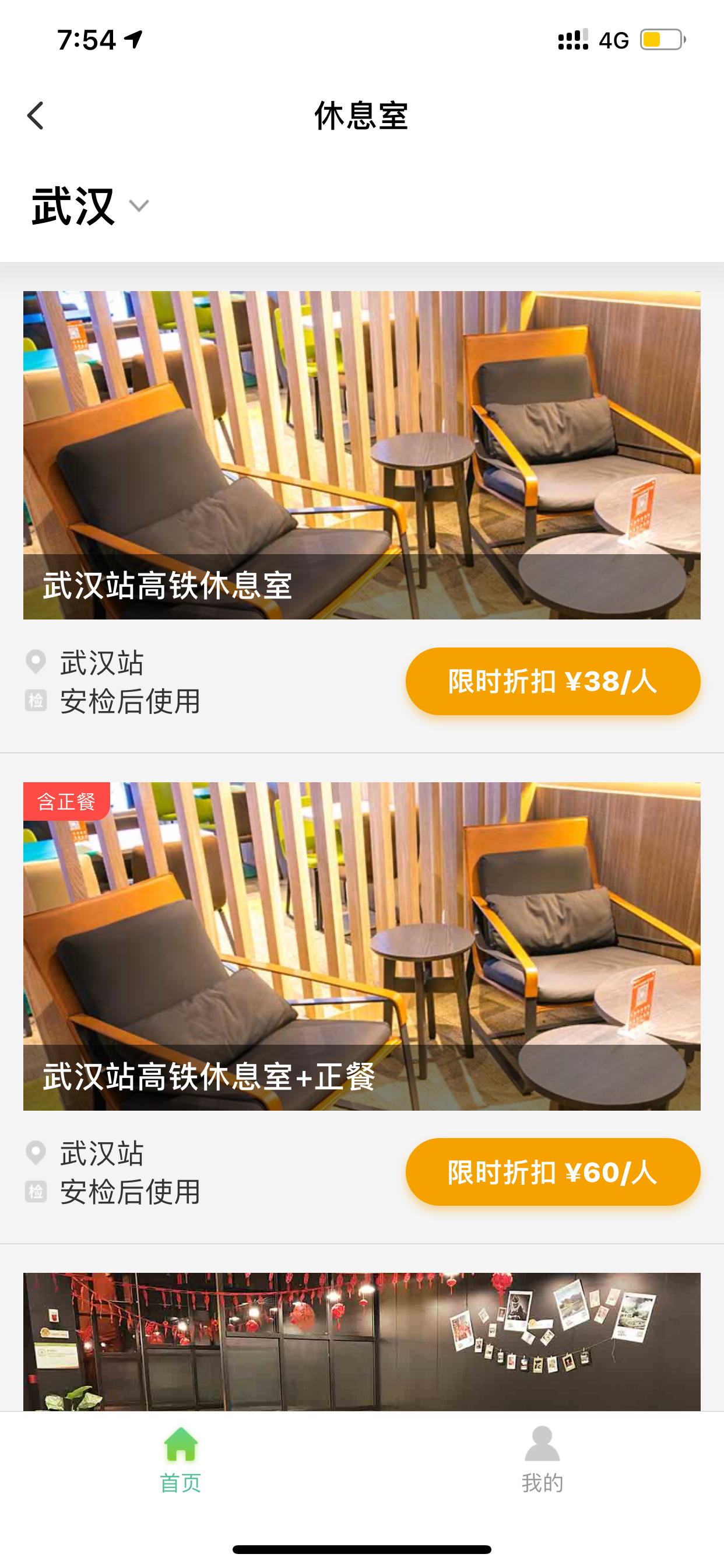This screenshot has height=1568, width=724.
Task: Open the 武汉站高铁休息室 card
Action: [362, 456]
